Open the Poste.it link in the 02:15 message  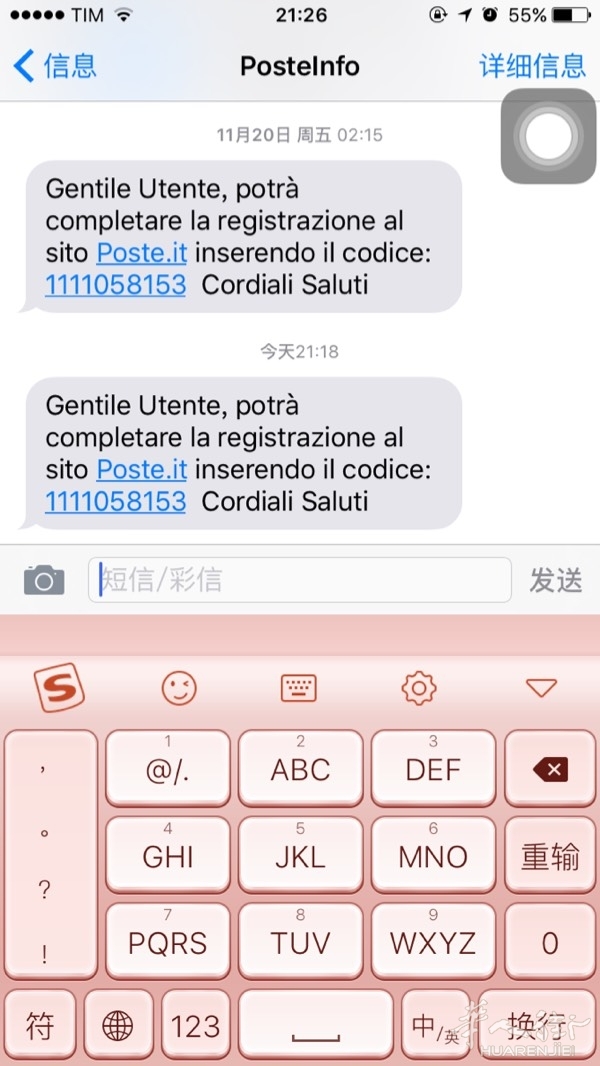[x=141, y=252]
